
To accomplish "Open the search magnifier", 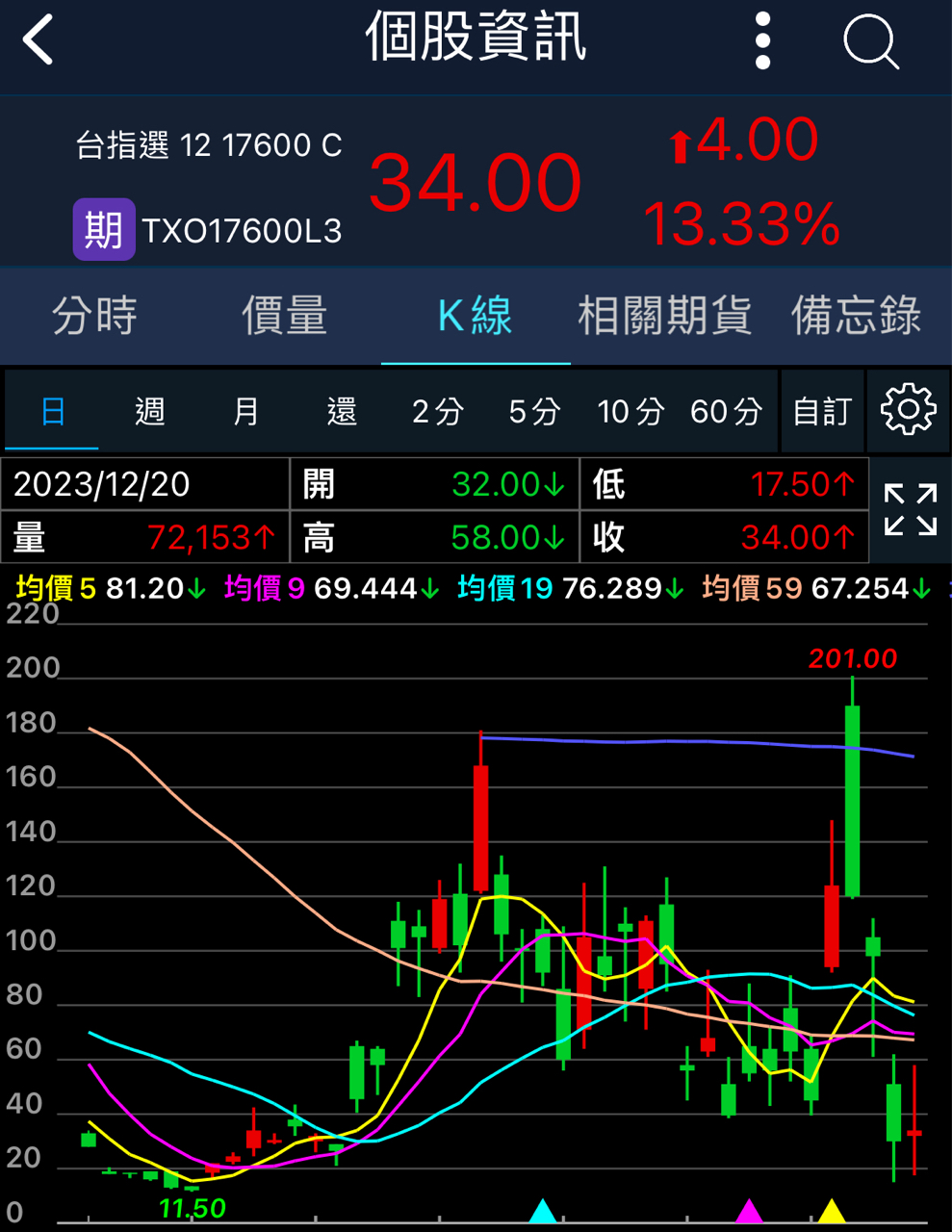I will click(870, 42).
